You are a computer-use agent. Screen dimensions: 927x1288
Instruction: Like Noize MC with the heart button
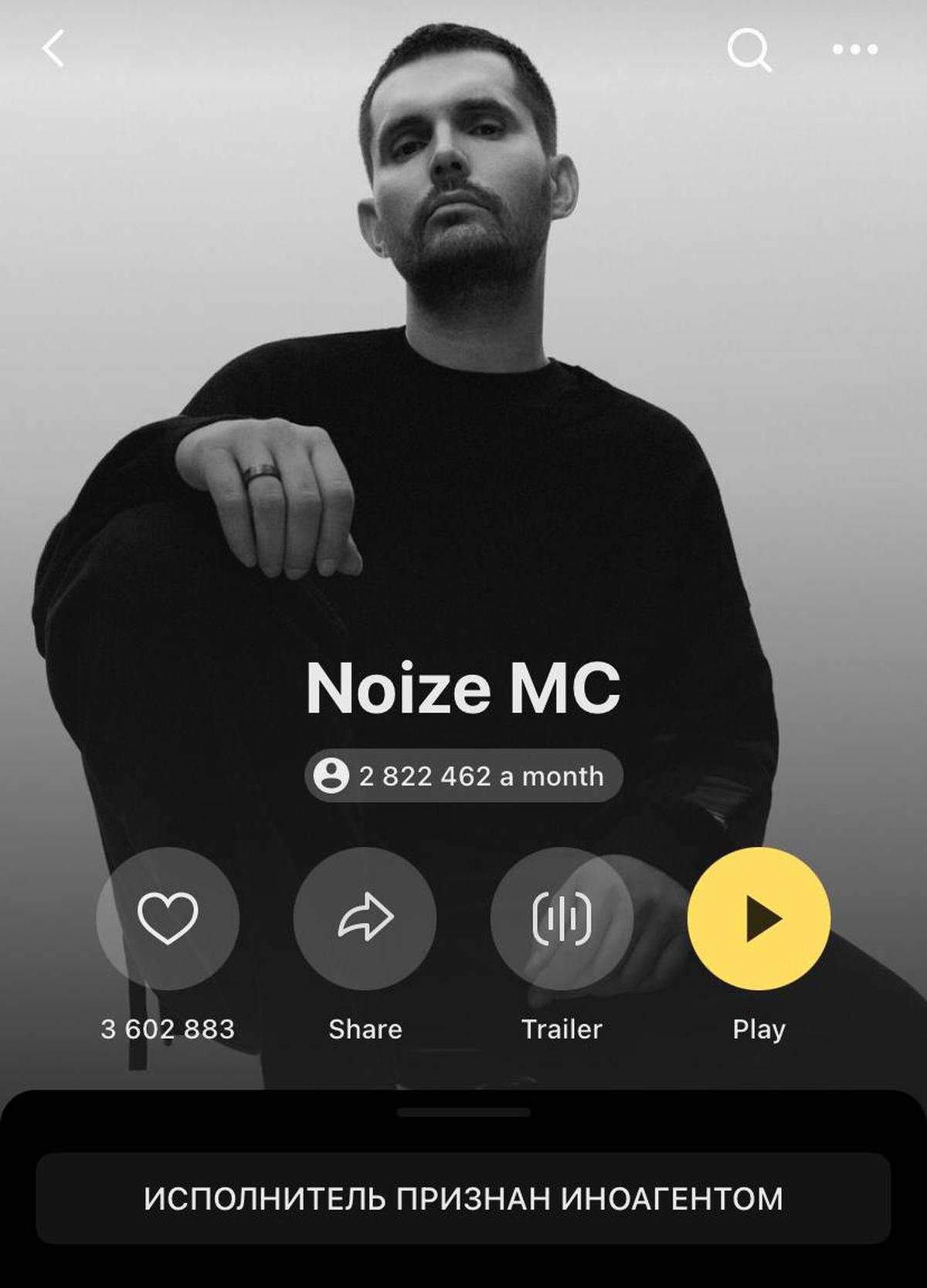pos(168,918)
